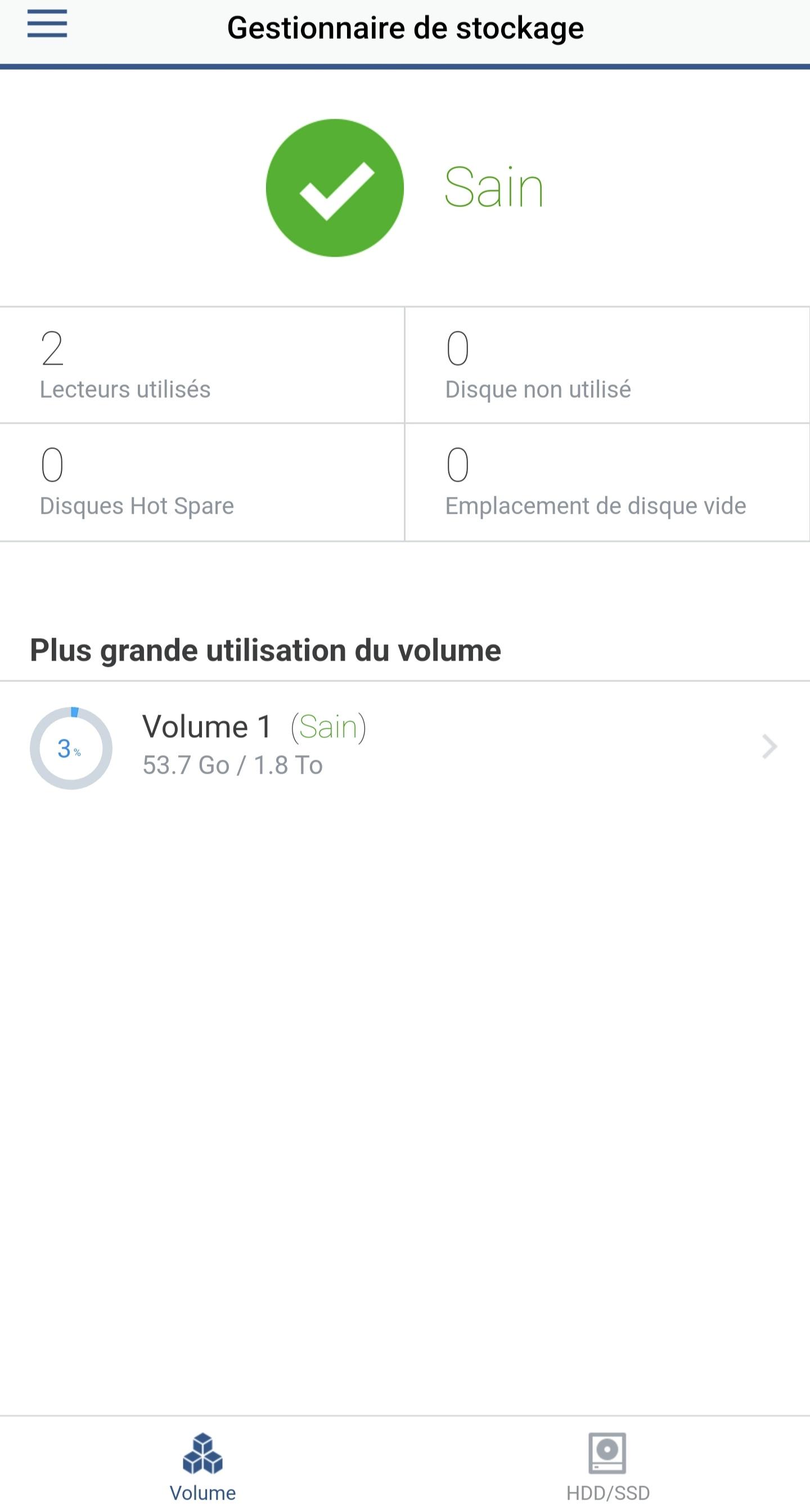Switch to the HDD/SSD tab
Screen dimensions: 810x1512
[x=607, y=1466]
